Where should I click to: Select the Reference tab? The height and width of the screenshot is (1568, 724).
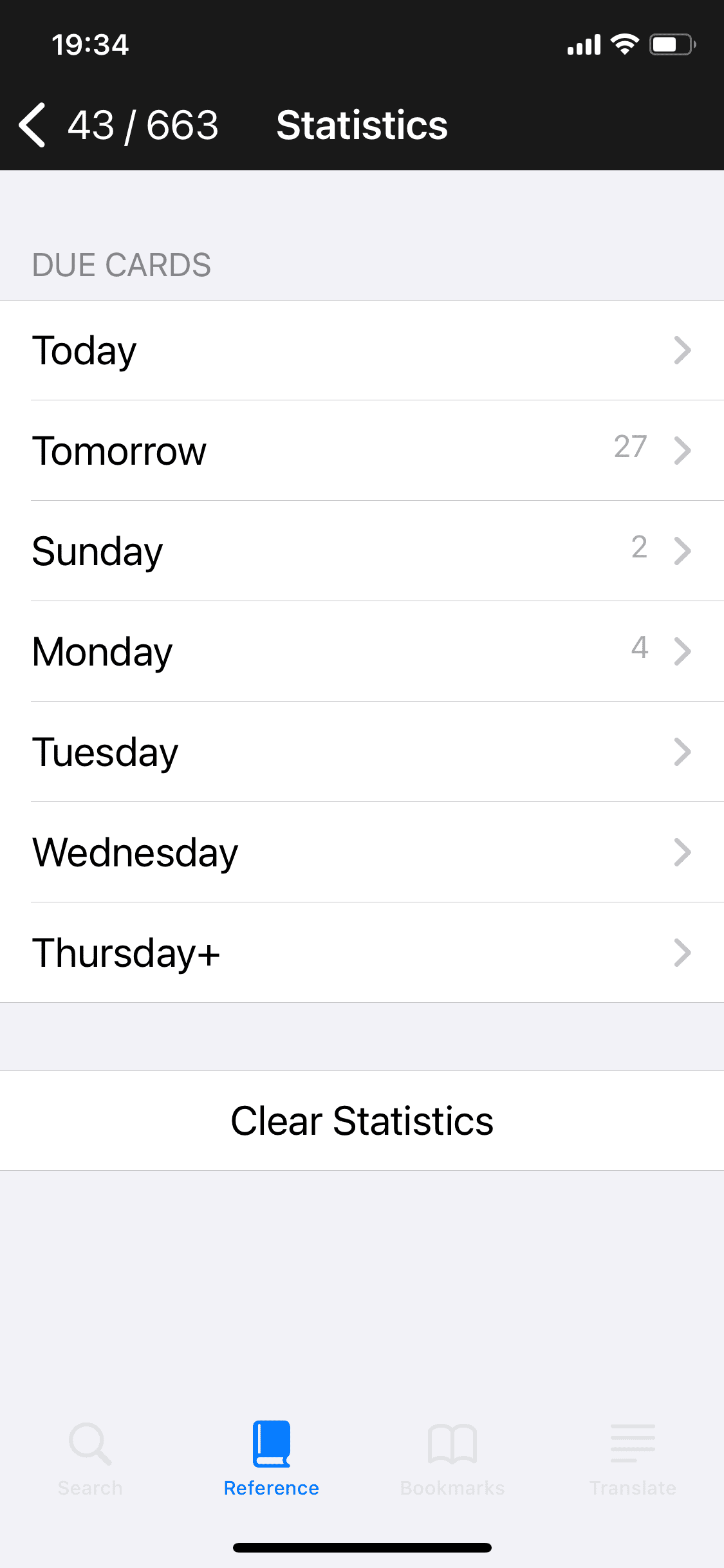point(272,1460)
